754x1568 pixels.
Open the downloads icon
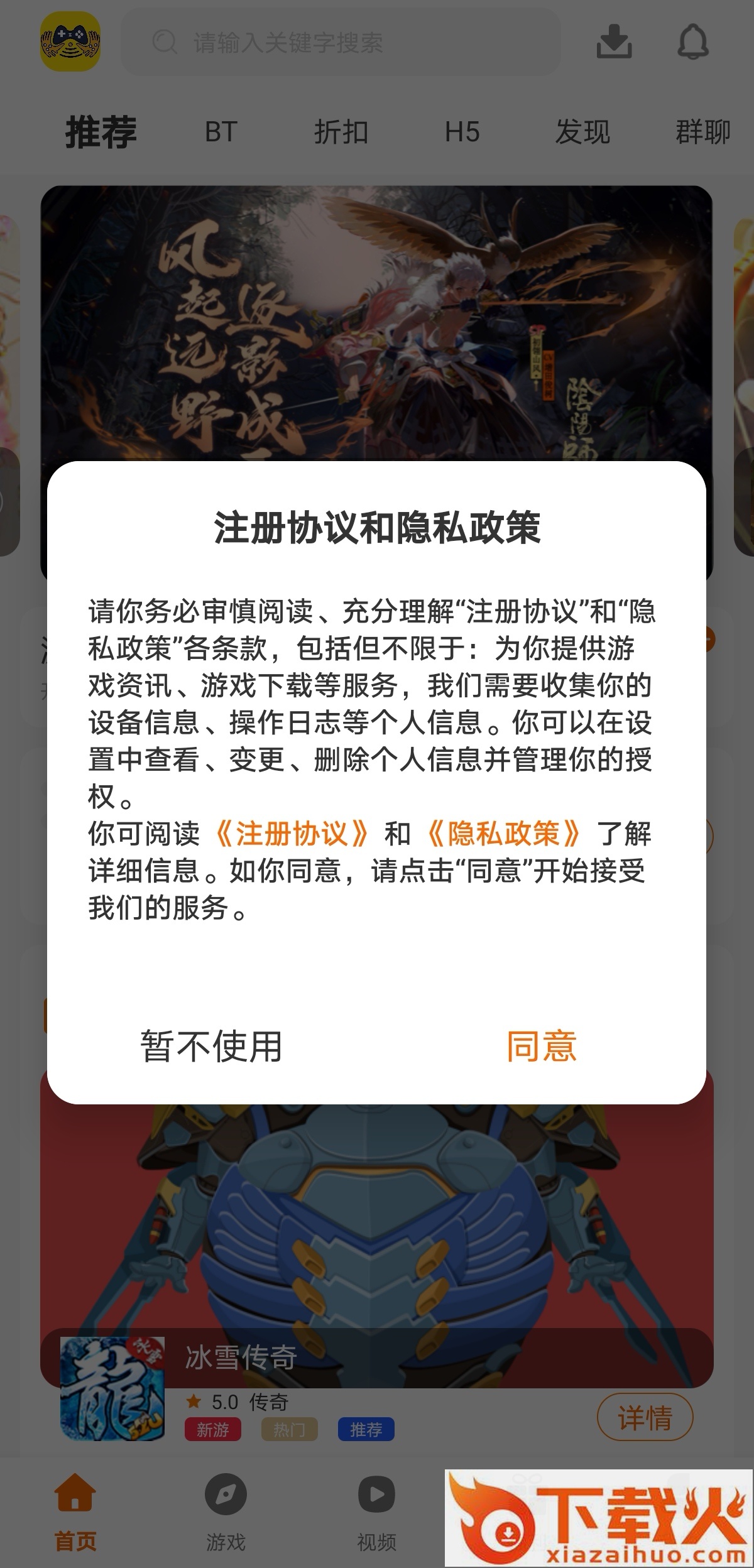tap(614, 42)
